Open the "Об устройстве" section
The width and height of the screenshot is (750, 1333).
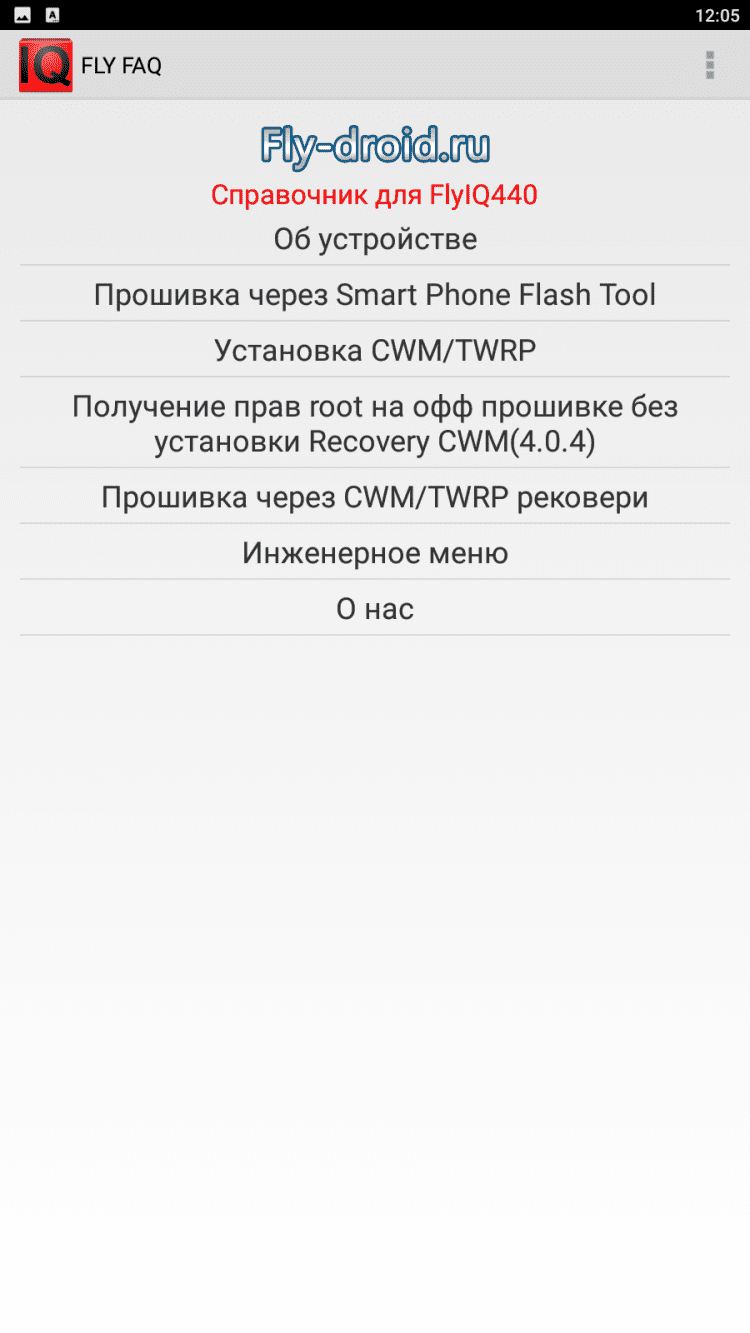click(375, 240)
